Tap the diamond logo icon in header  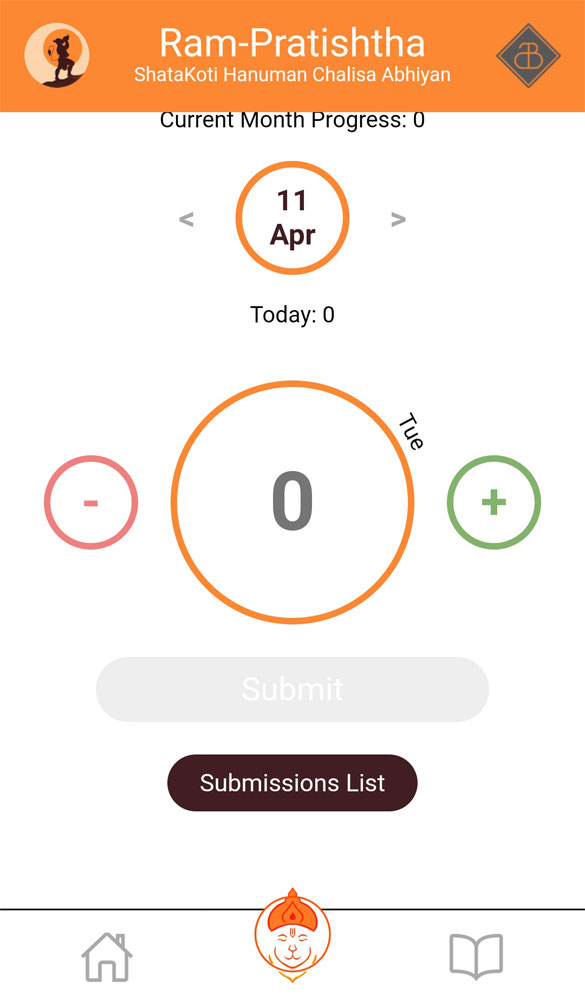pyautogui.click(x=528, y=55)
